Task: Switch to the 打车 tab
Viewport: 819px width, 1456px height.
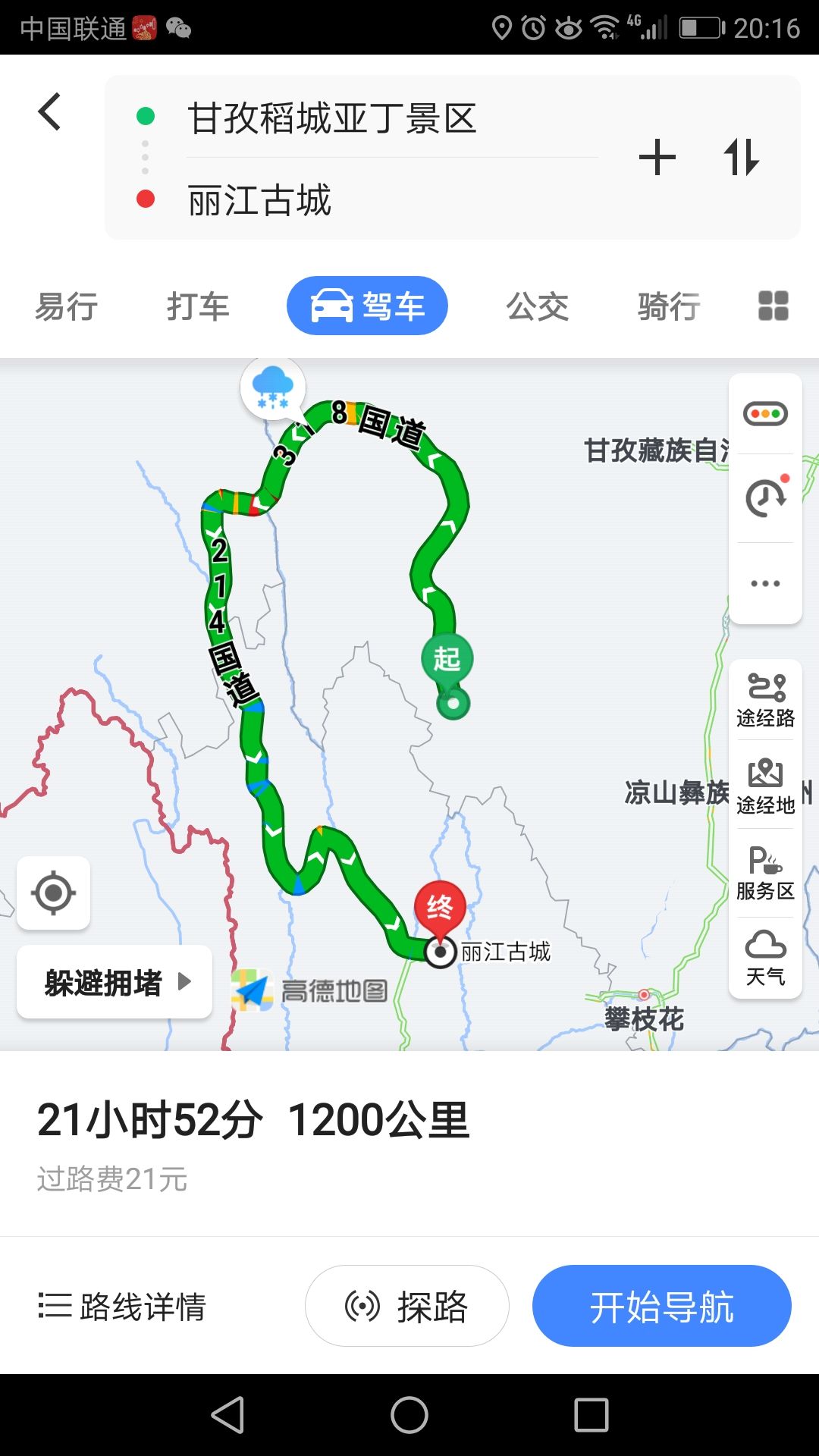Action: tap(198, 307)
